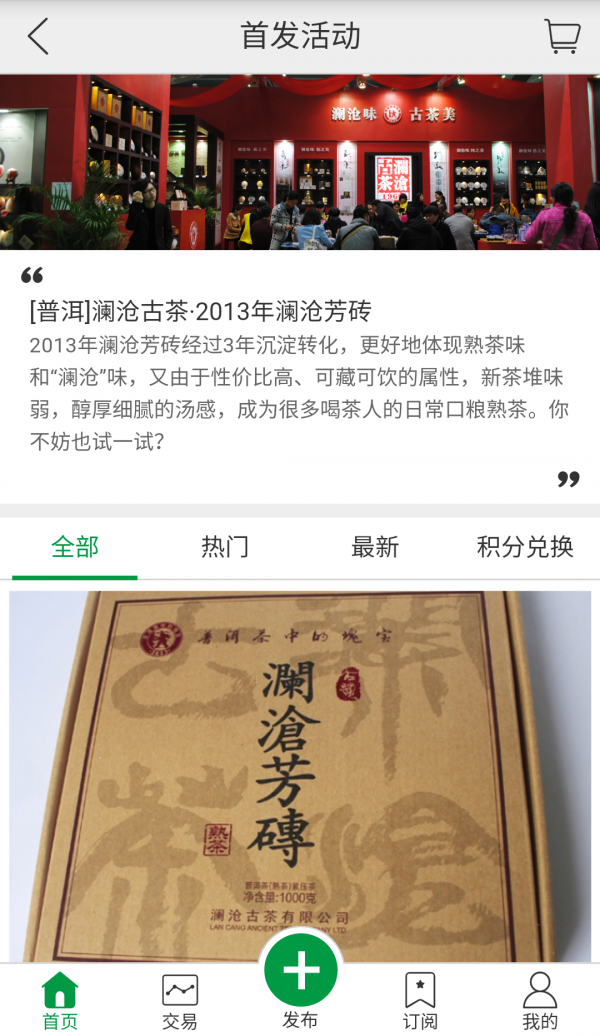Switch to the 热门 tab
Image resolution: width=600 pixels, height=1036 pixels.
(225, 547)
